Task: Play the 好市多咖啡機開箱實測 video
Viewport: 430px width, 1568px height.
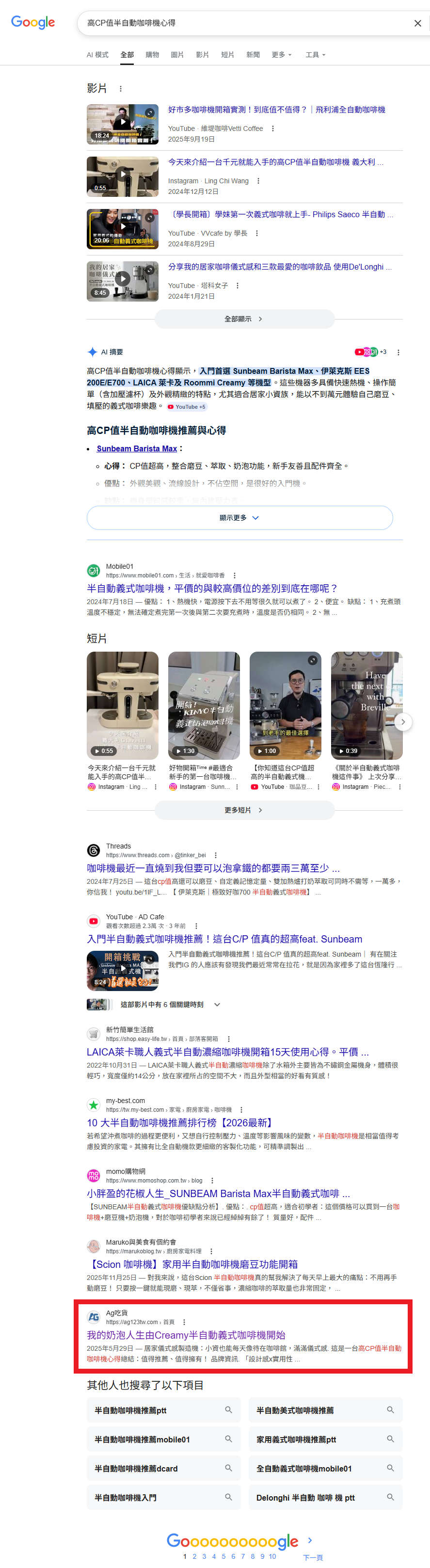Action: pyautogui.click(x=122, y=124)
